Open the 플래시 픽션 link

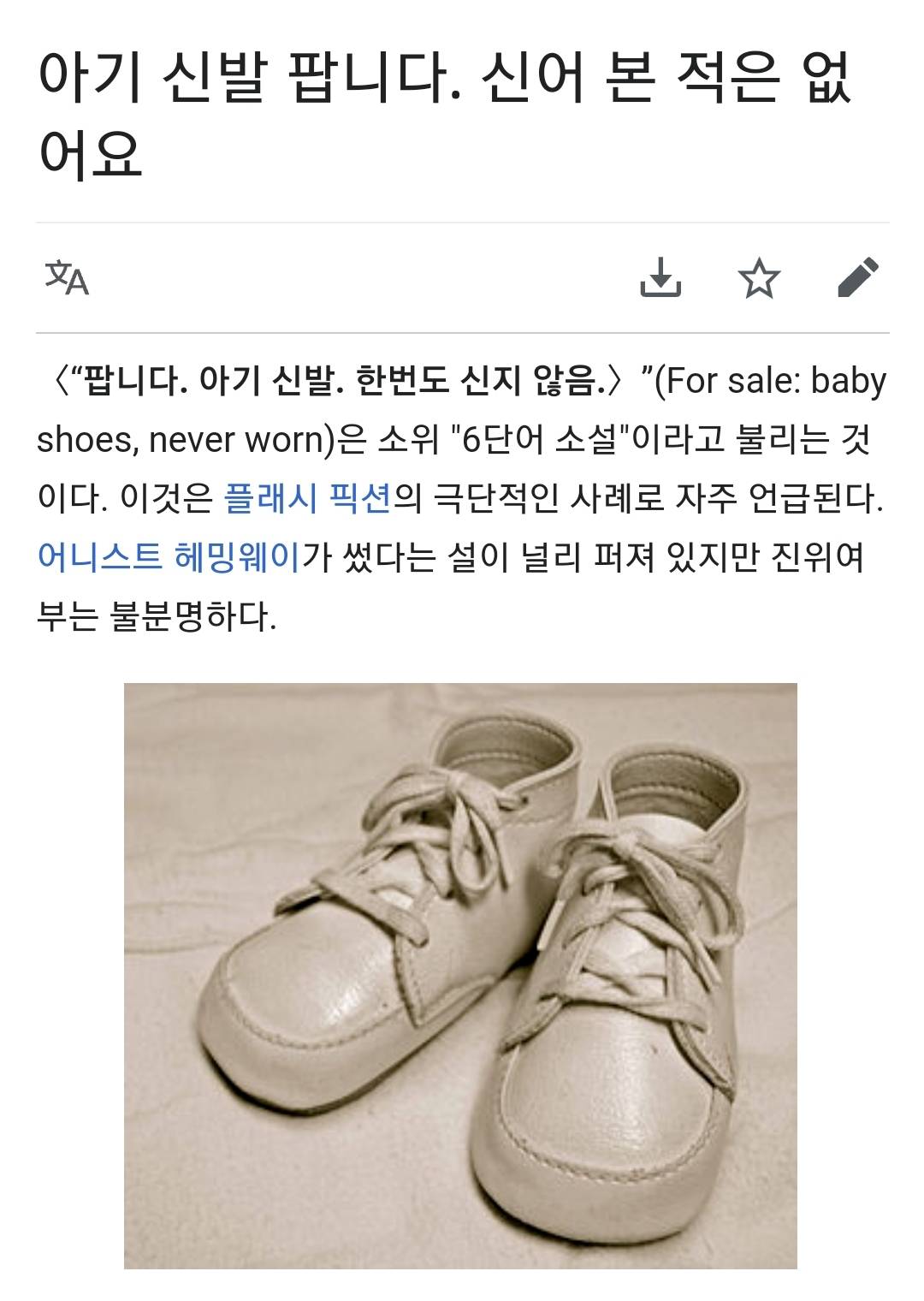click(x=307, y=498)
